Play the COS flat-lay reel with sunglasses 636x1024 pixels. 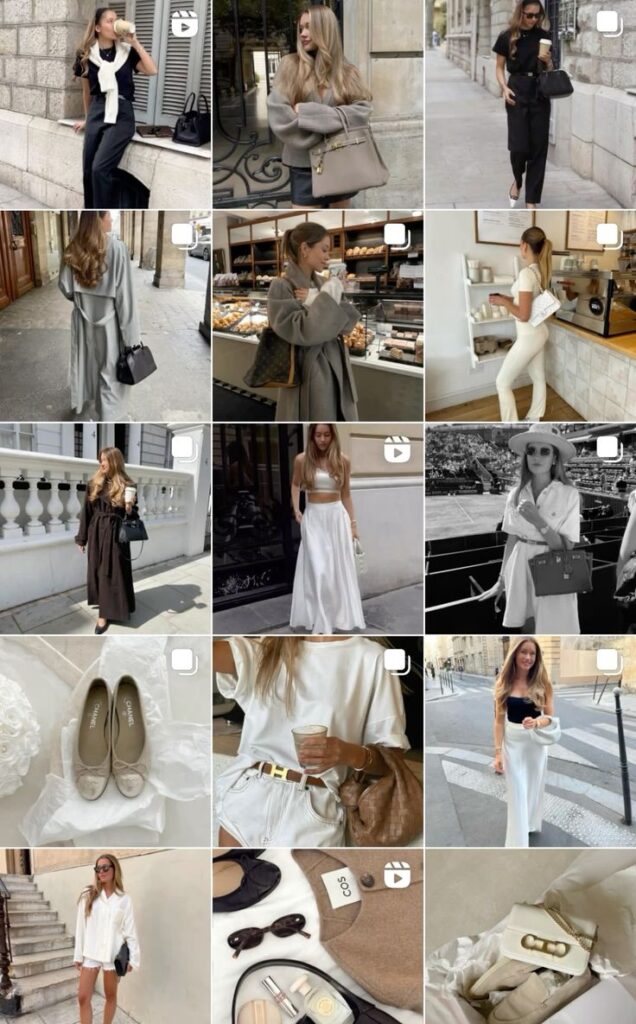pos(318,936)
